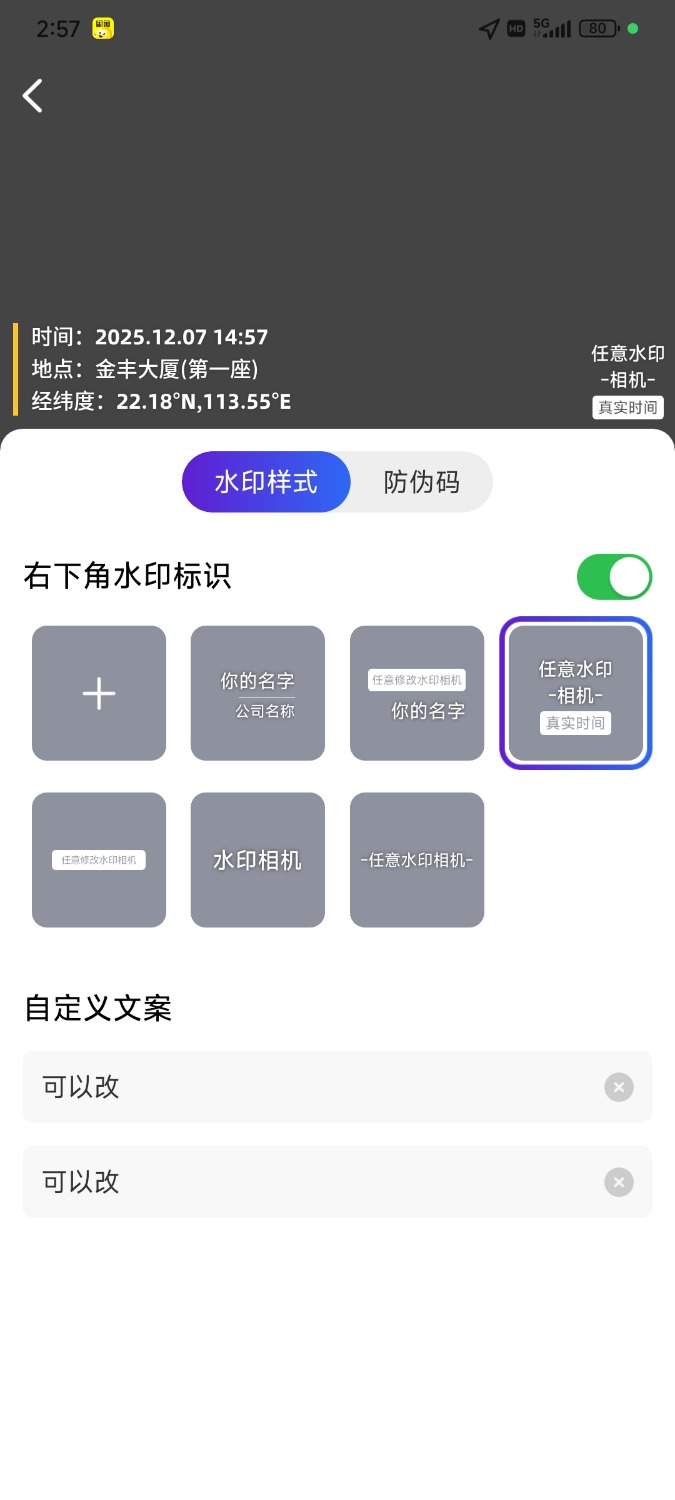Viewport: 675px width, 1500px height.
Task: Choose the 任意修改水印相机 你的名字 style
Action: (x=417, y=693)
